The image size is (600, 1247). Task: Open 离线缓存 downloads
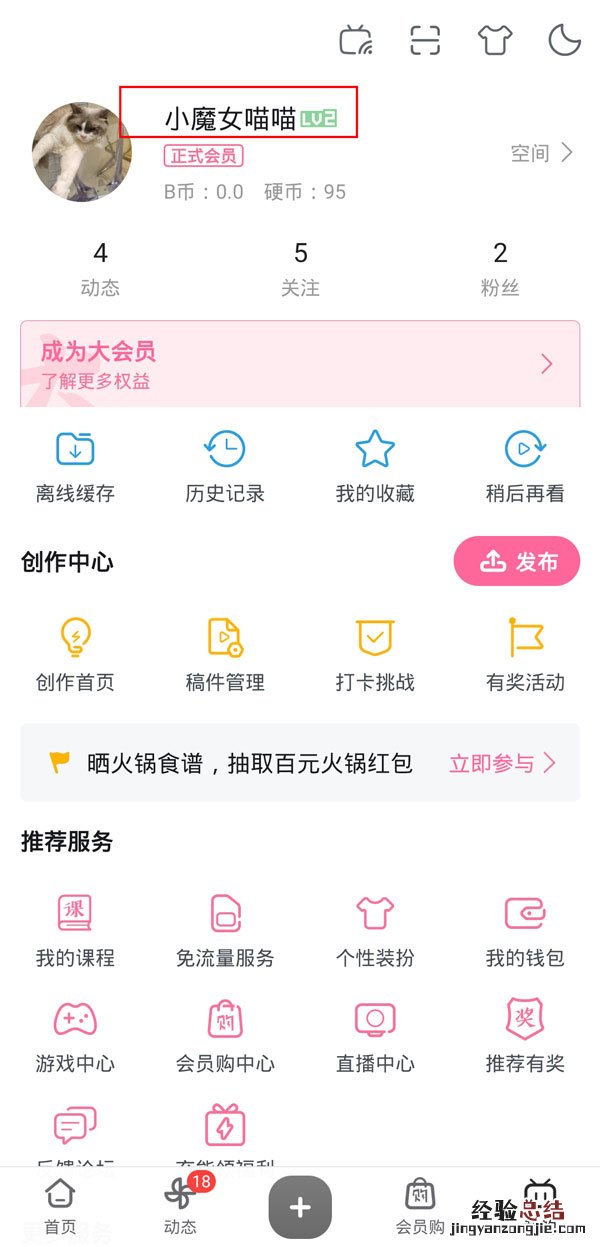pyautogui.click(x=75, y=466)
